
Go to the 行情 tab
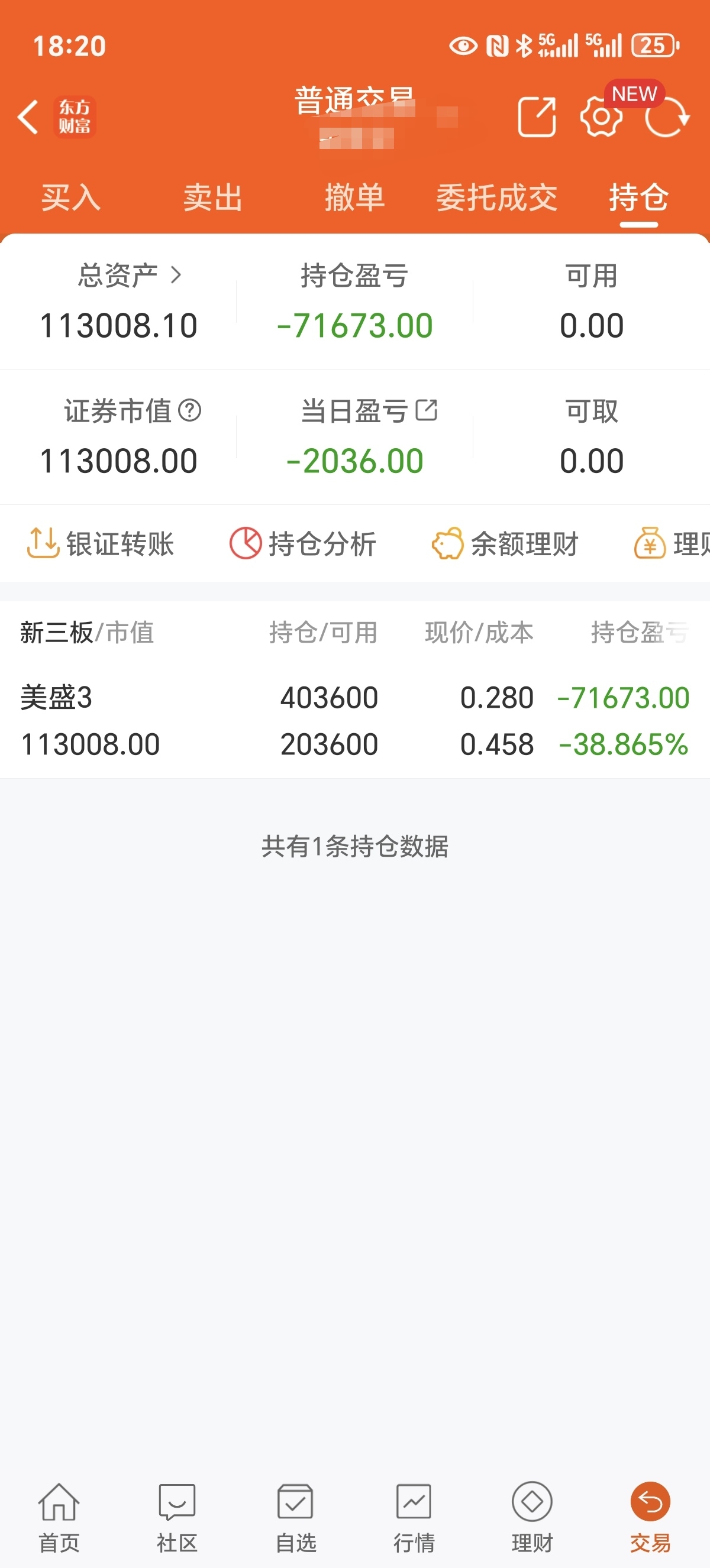[x=414, y=1518]
